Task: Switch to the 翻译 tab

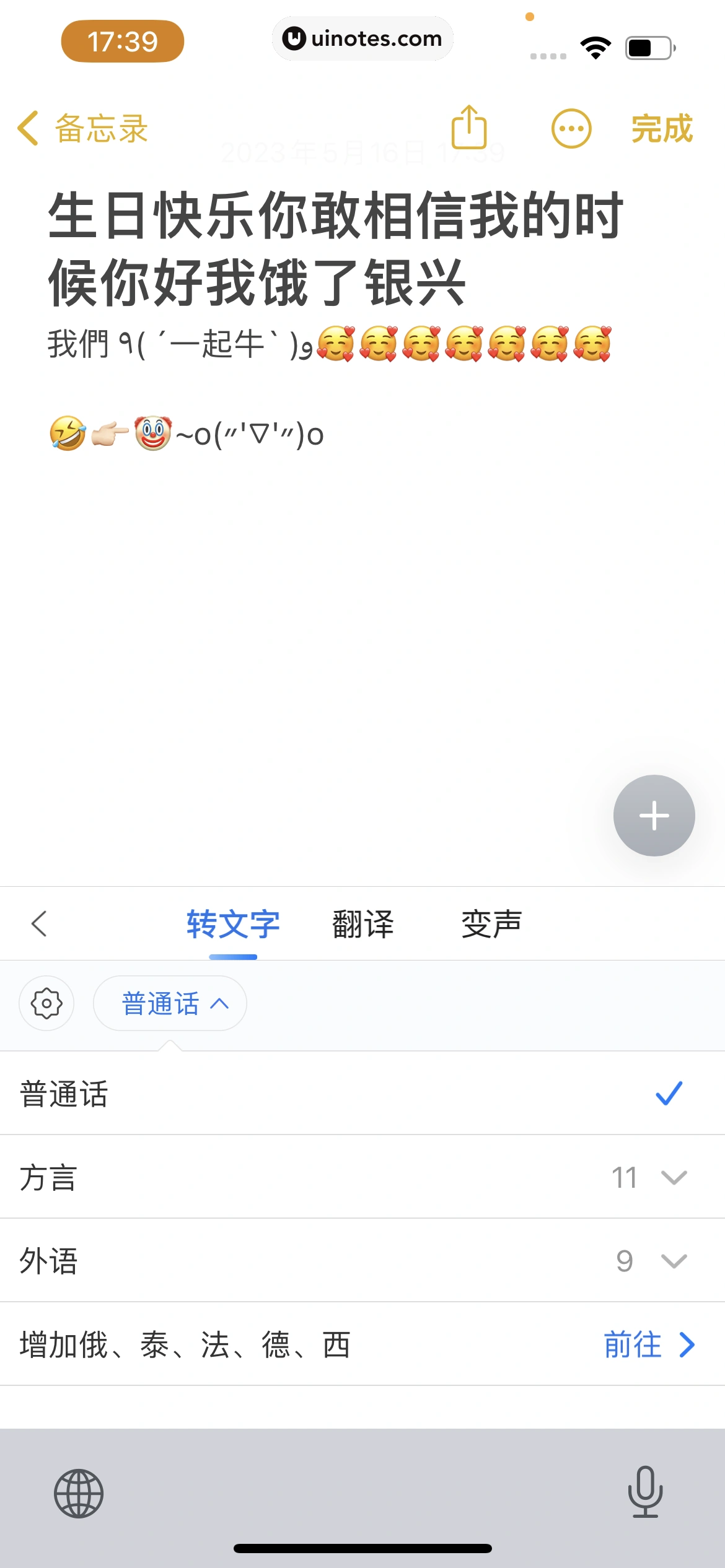Action: point(363,924)
